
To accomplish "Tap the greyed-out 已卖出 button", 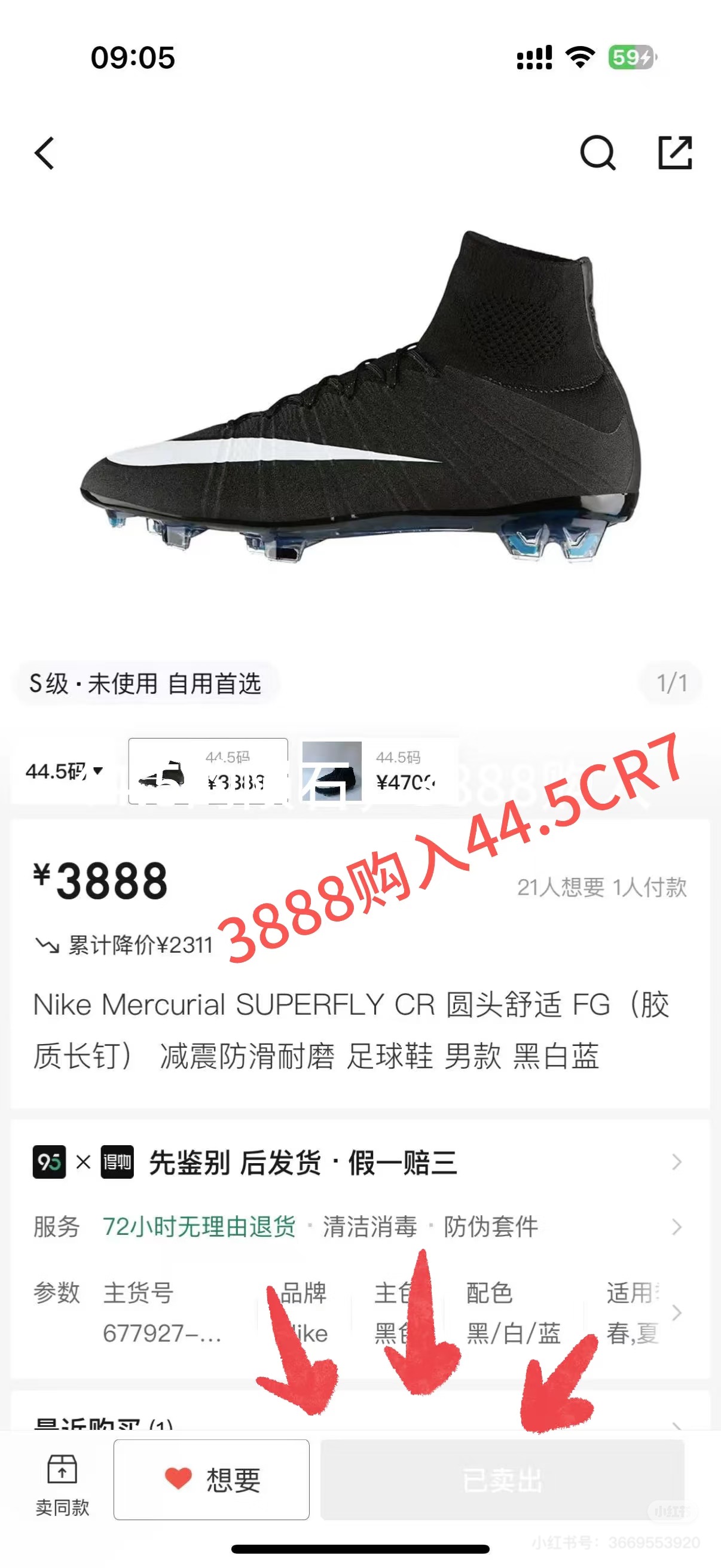I will coord(502,1479).
